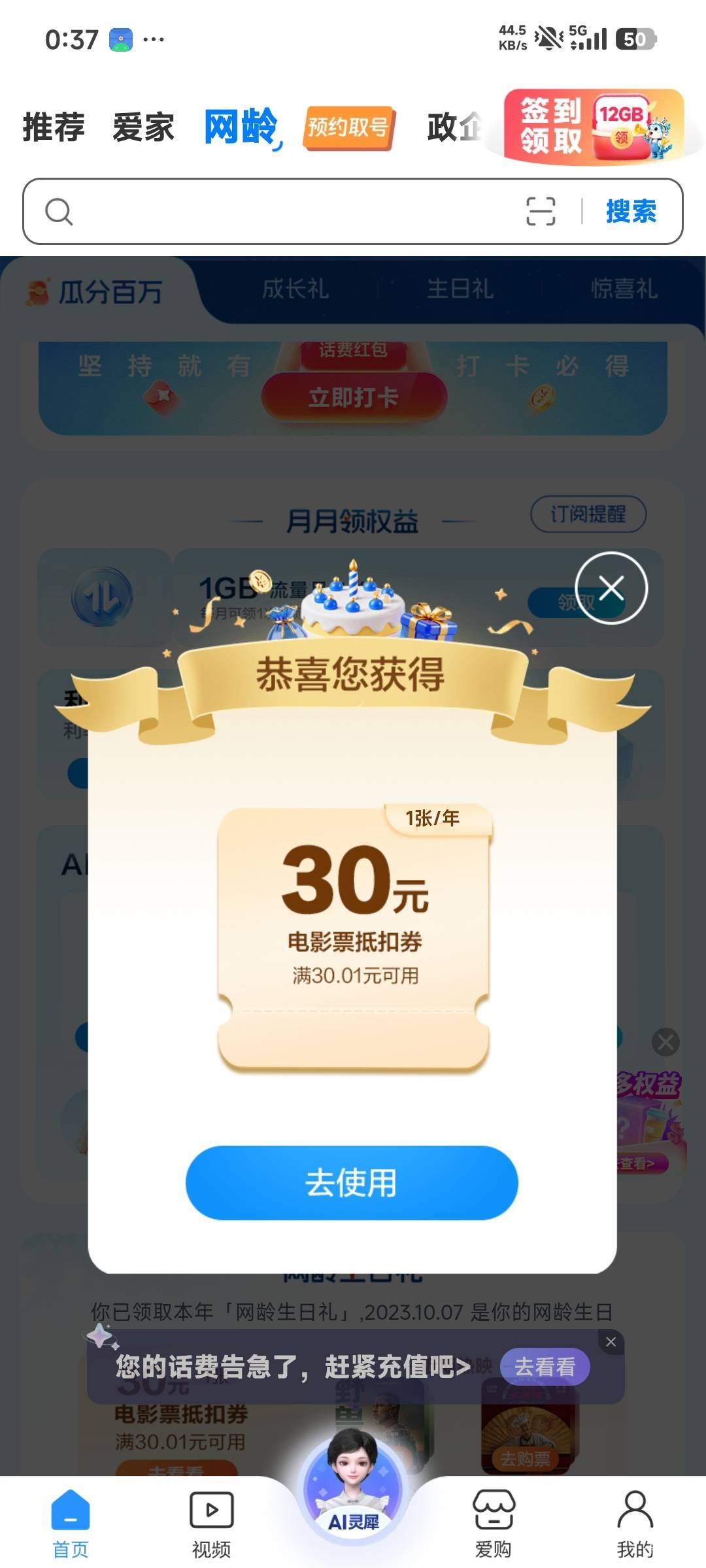Select the 网龄 top tab
The image size is (706, 1568).
[241, 127]
